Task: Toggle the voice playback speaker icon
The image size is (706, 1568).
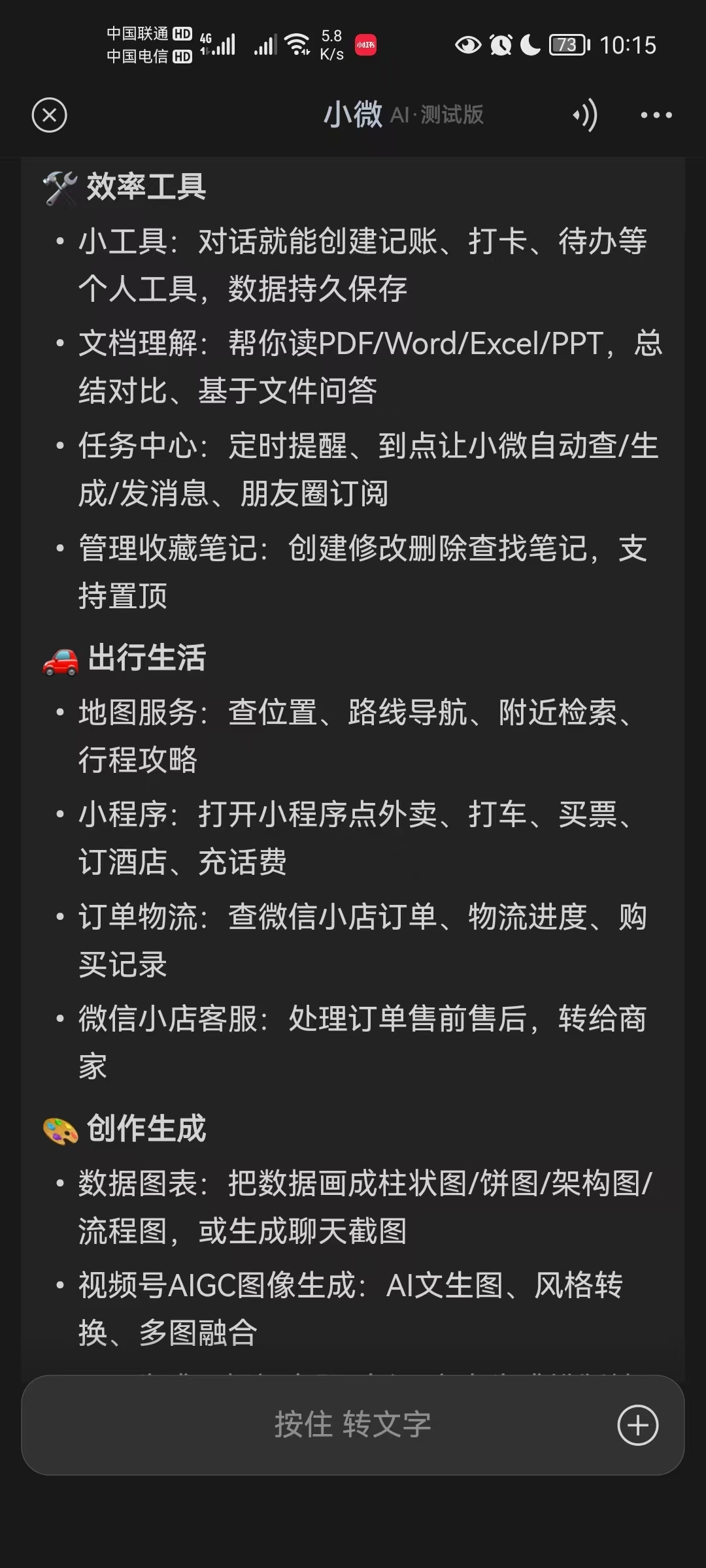Action: click(x=585, y=116)
